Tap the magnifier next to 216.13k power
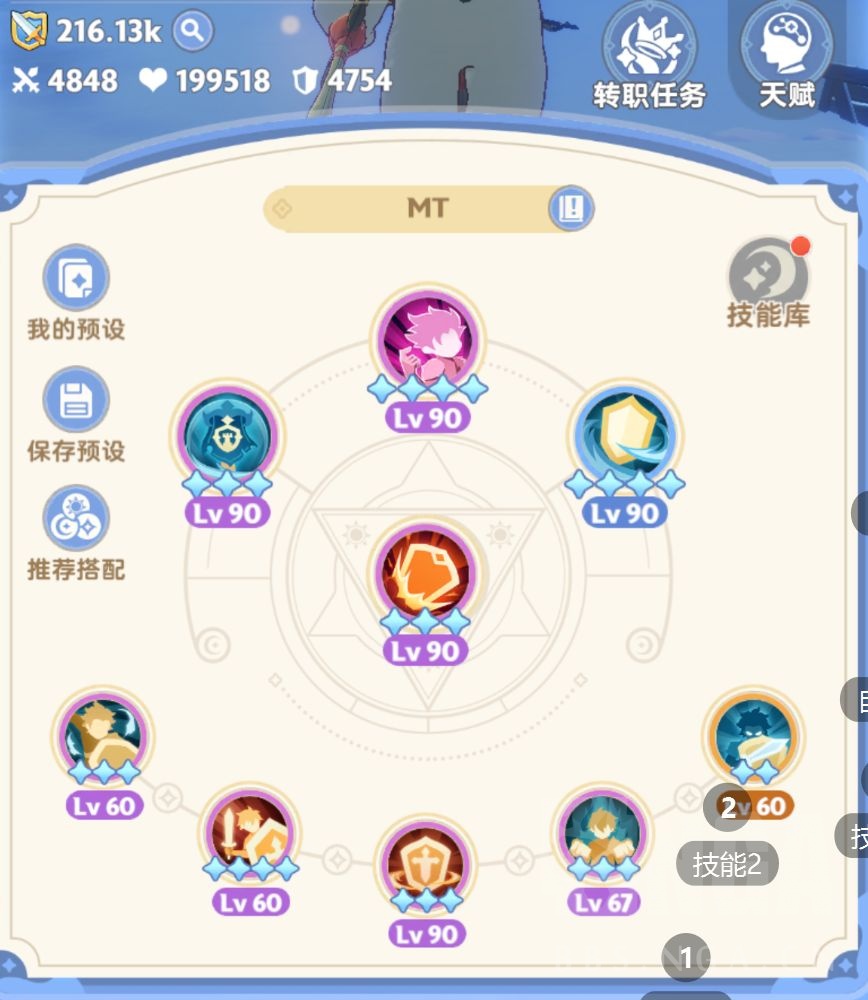 (x=193, y=31)
